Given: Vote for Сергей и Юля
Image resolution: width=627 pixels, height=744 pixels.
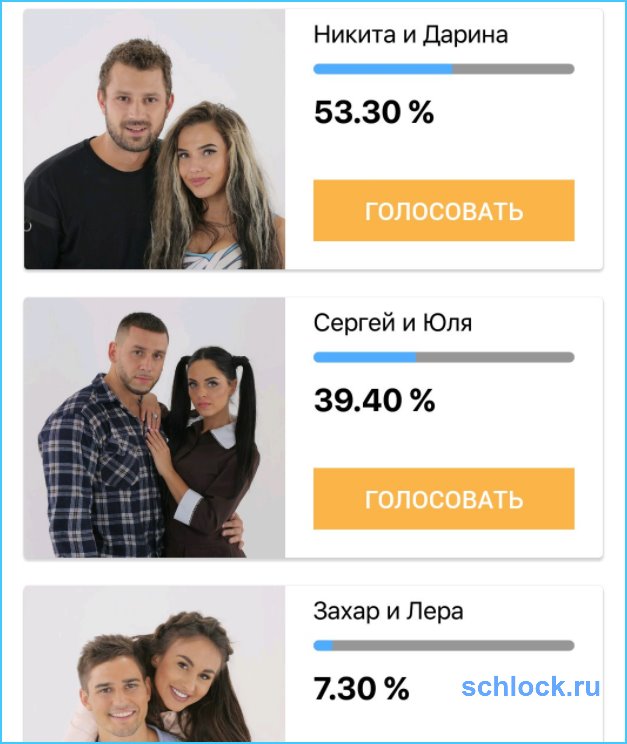Looking at the screenshot, I should [443, 499].
